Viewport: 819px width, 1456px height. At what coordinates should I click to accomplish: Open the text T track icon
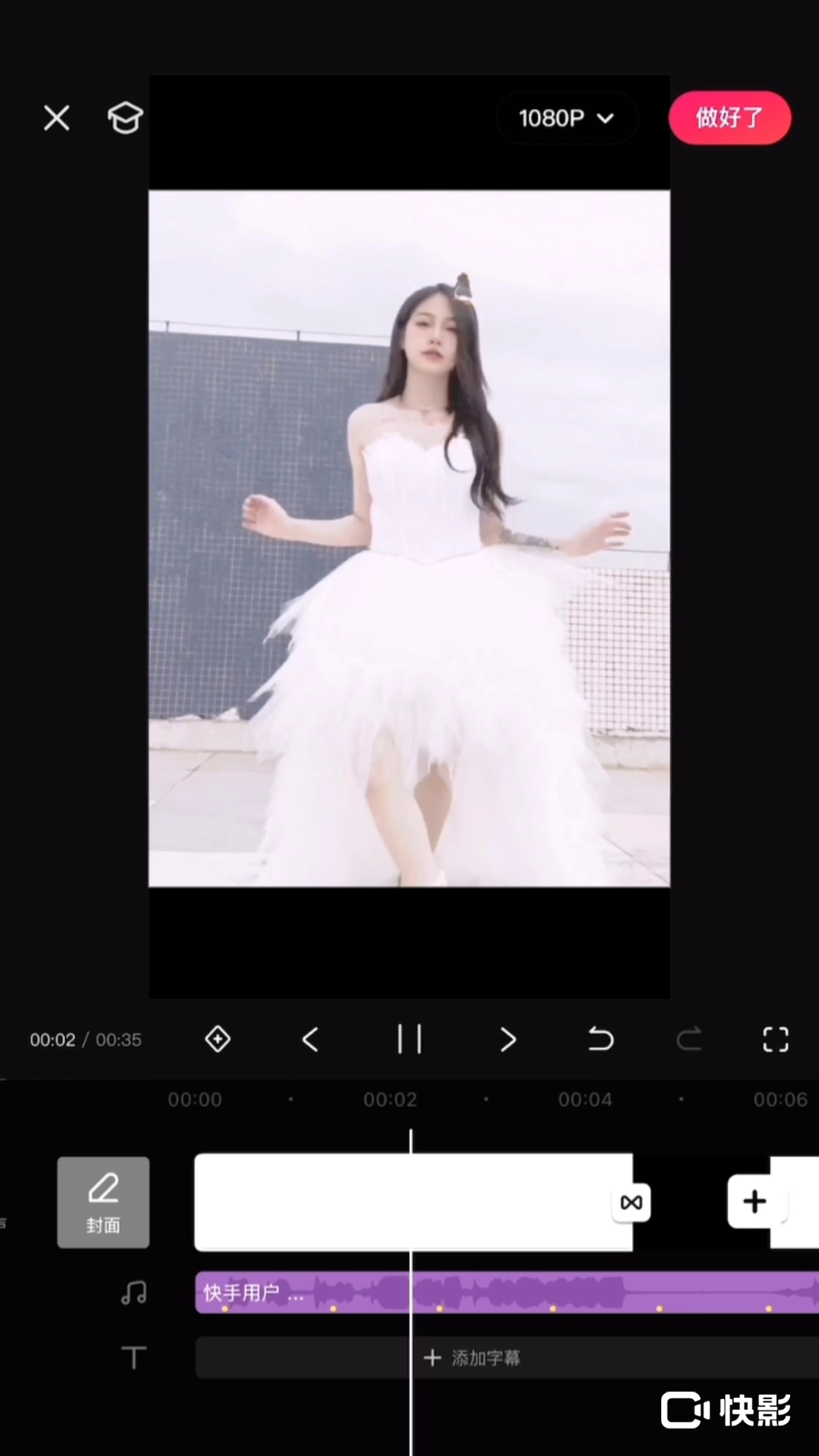click(x=134, y=1357)
